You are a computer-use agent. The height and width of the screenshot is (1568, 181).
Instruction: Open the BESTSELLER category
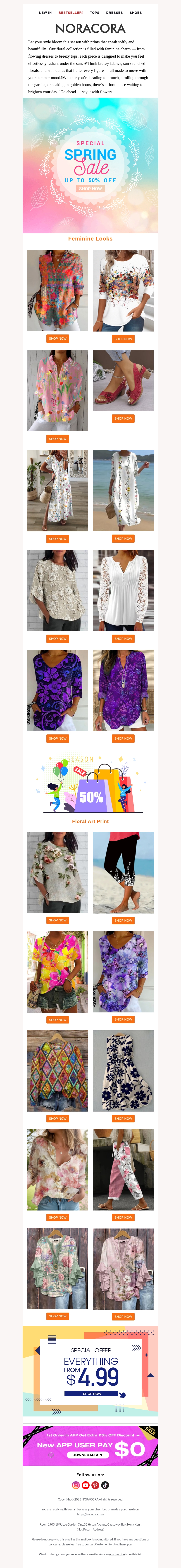pos(71,12)
